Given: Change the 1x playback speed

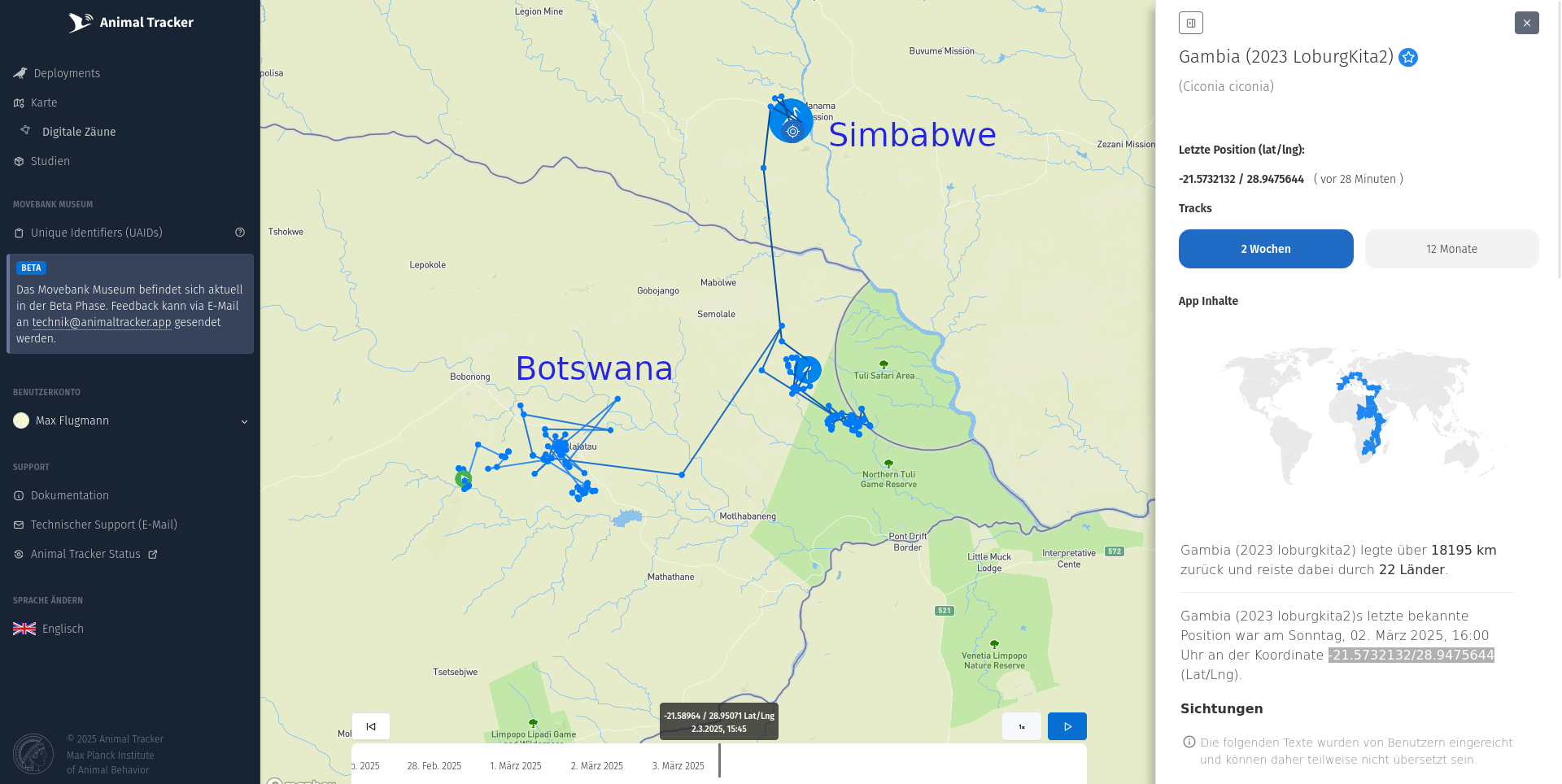Looking at the screenshot, I should click(1022, 726).
